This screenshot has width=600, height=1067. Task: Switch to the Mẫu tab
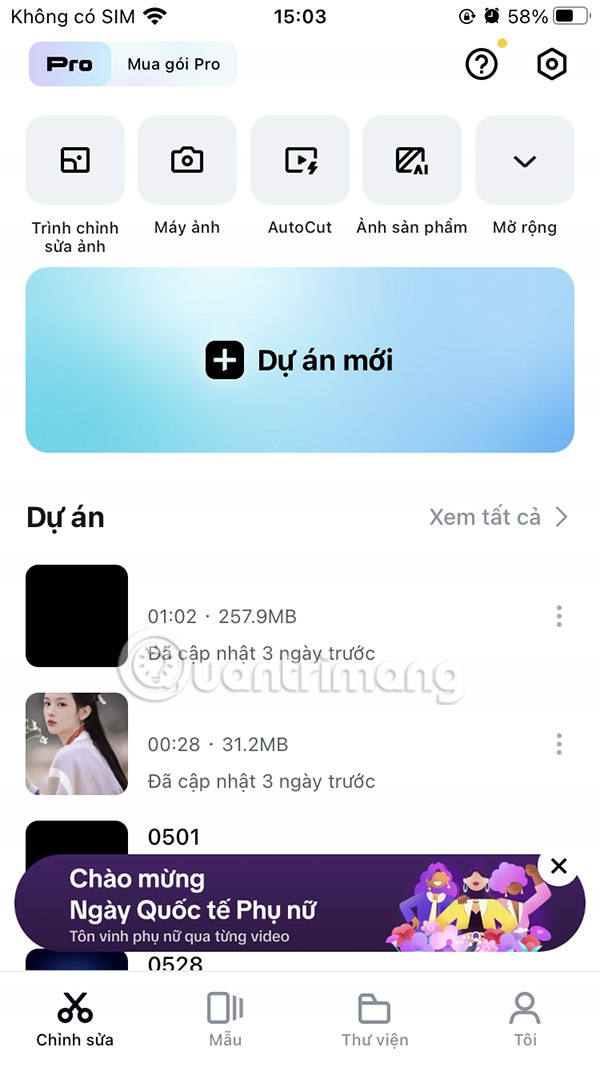click(225, 1020)
